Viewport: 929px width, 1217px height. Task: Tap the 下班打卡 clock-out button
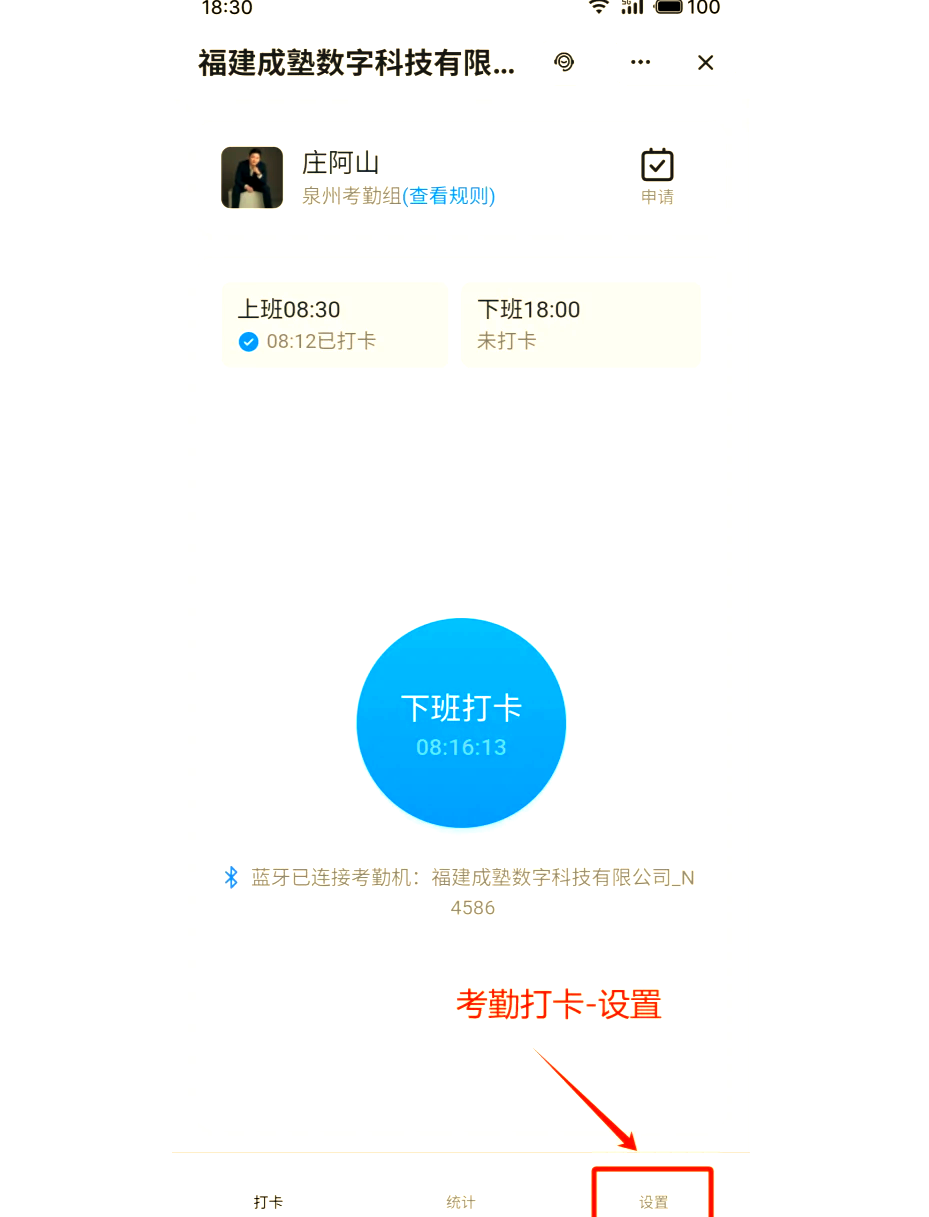[x=461, y=722]
